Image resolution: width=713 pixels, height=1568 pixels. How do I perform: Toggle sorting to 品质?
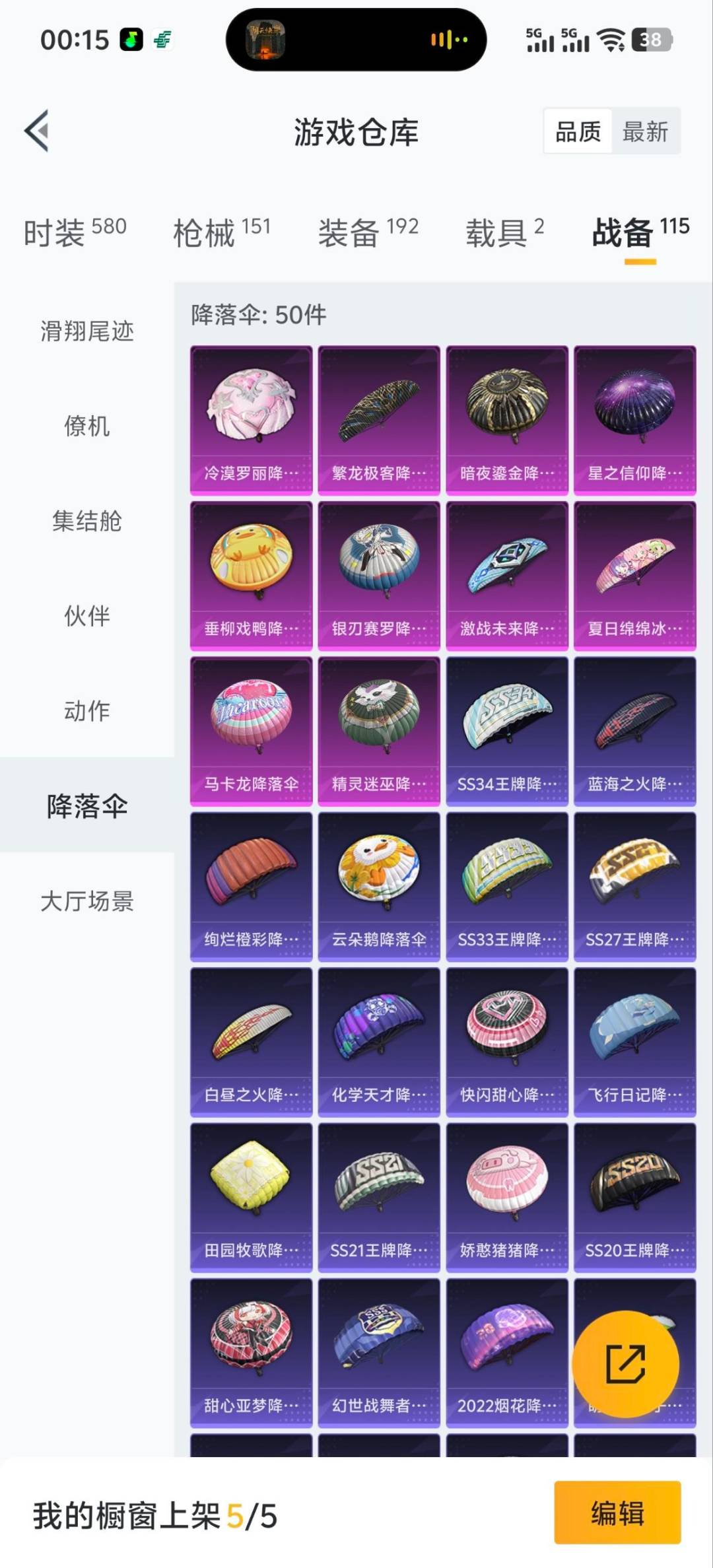click(x=576, y=131)
